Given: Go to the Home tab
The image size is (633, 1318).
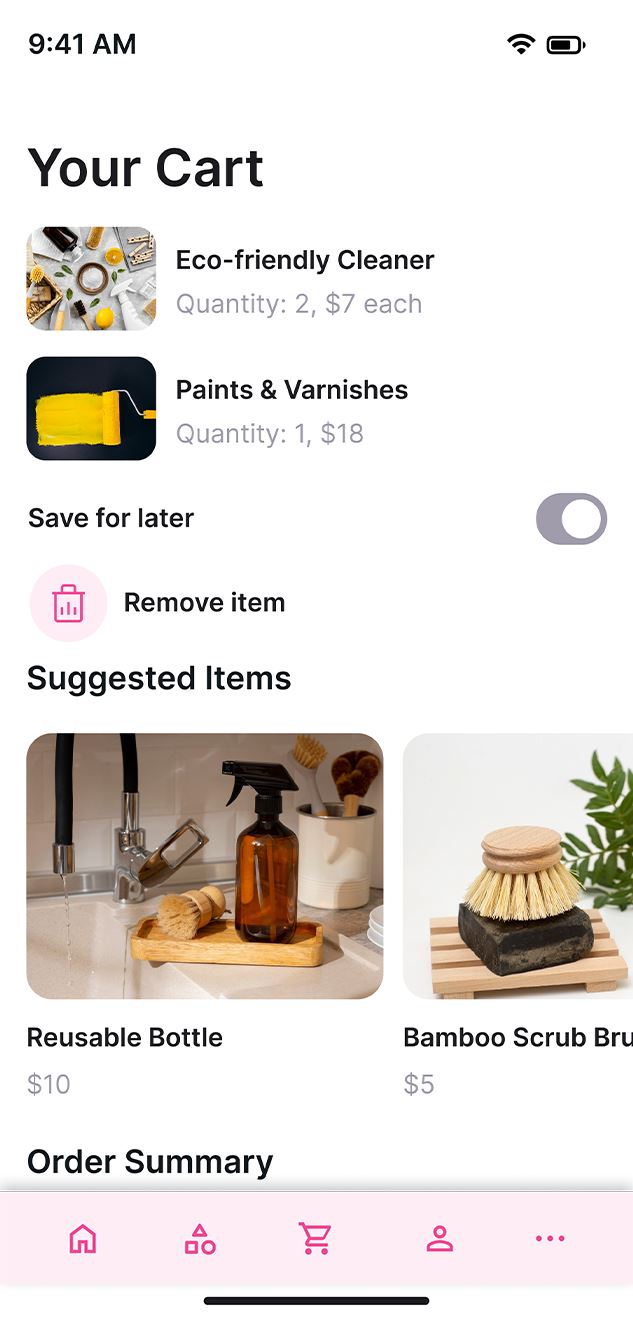Looking at the screenshot, I should tap(83, 1239).
